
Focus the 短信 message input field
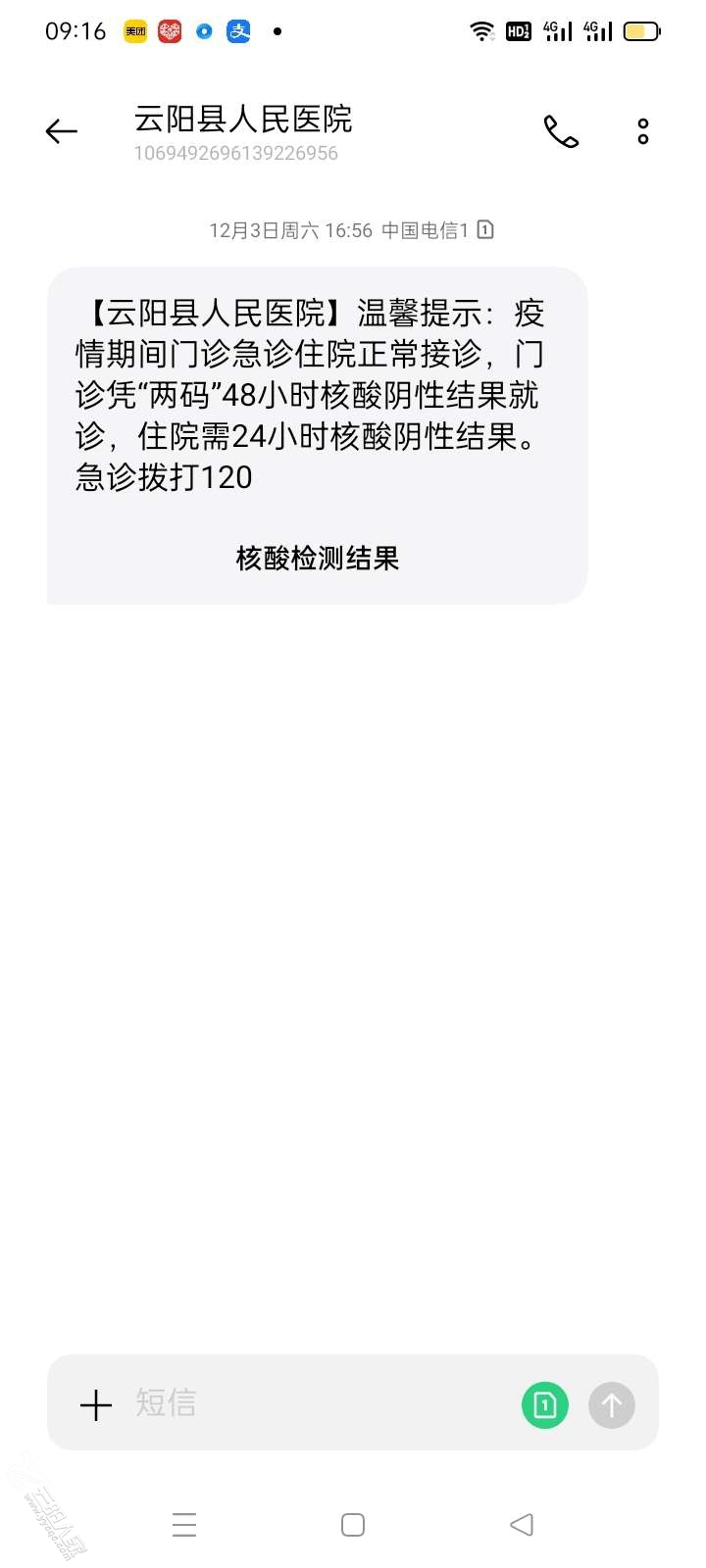click(314, 1403)
